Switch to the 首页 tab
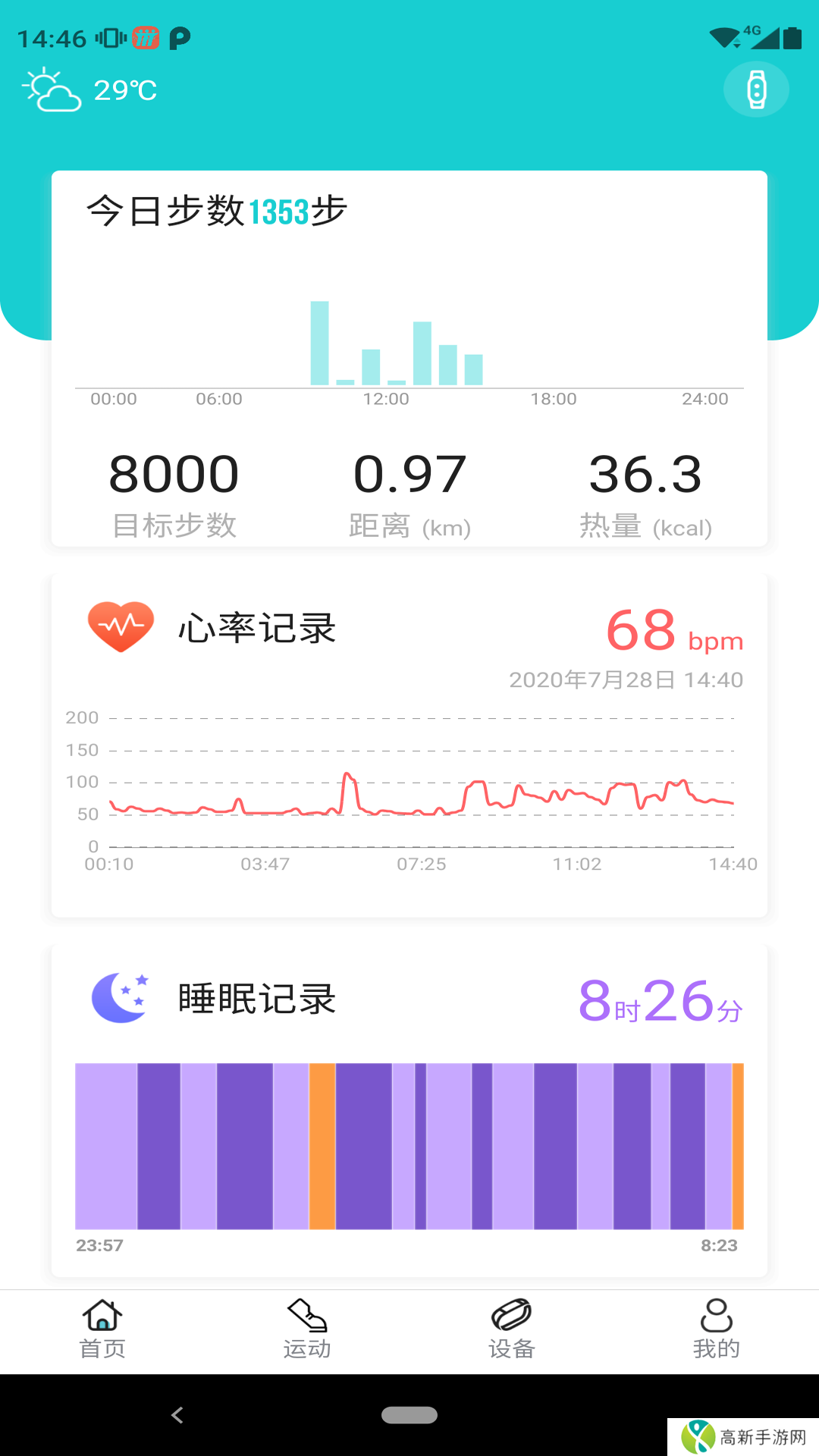 [102, 1329]
